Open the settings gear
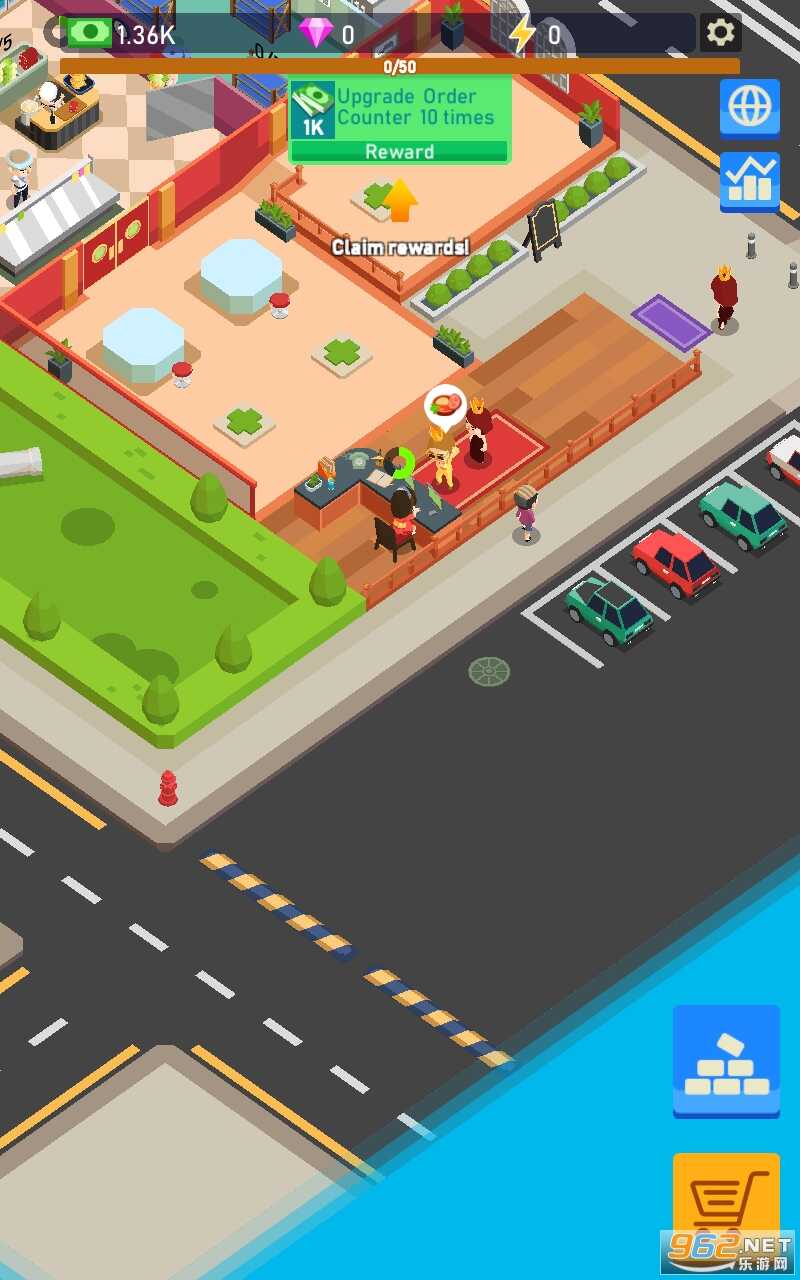Image resolution: width=800 pixels, height=1280 pixels. coord(720,33)
